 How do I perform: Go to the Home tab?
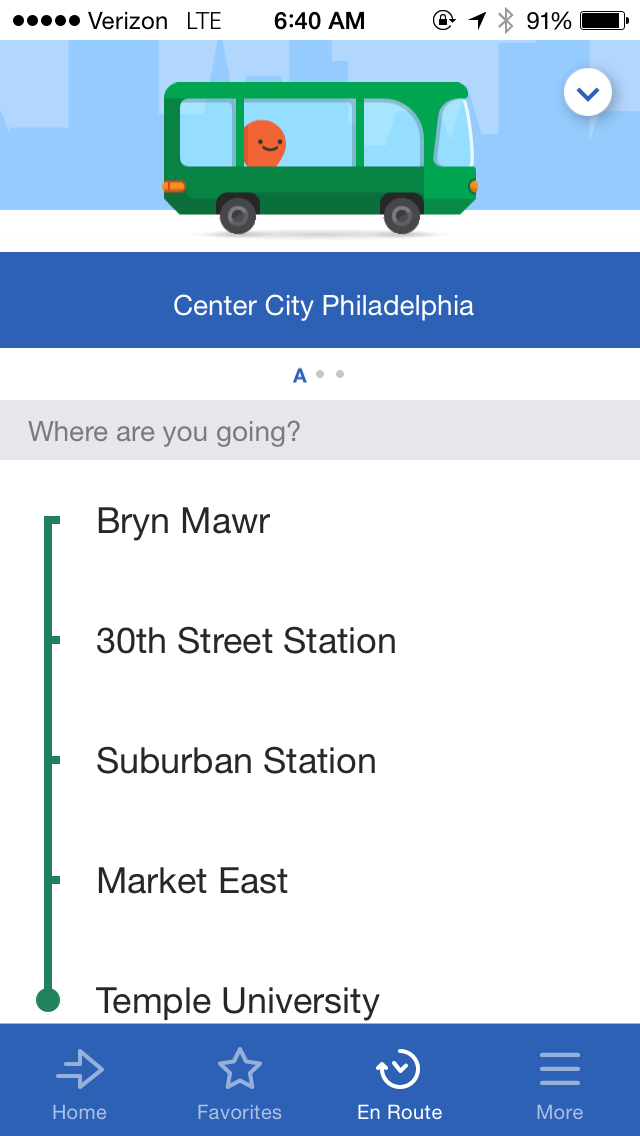(80, 1081)
